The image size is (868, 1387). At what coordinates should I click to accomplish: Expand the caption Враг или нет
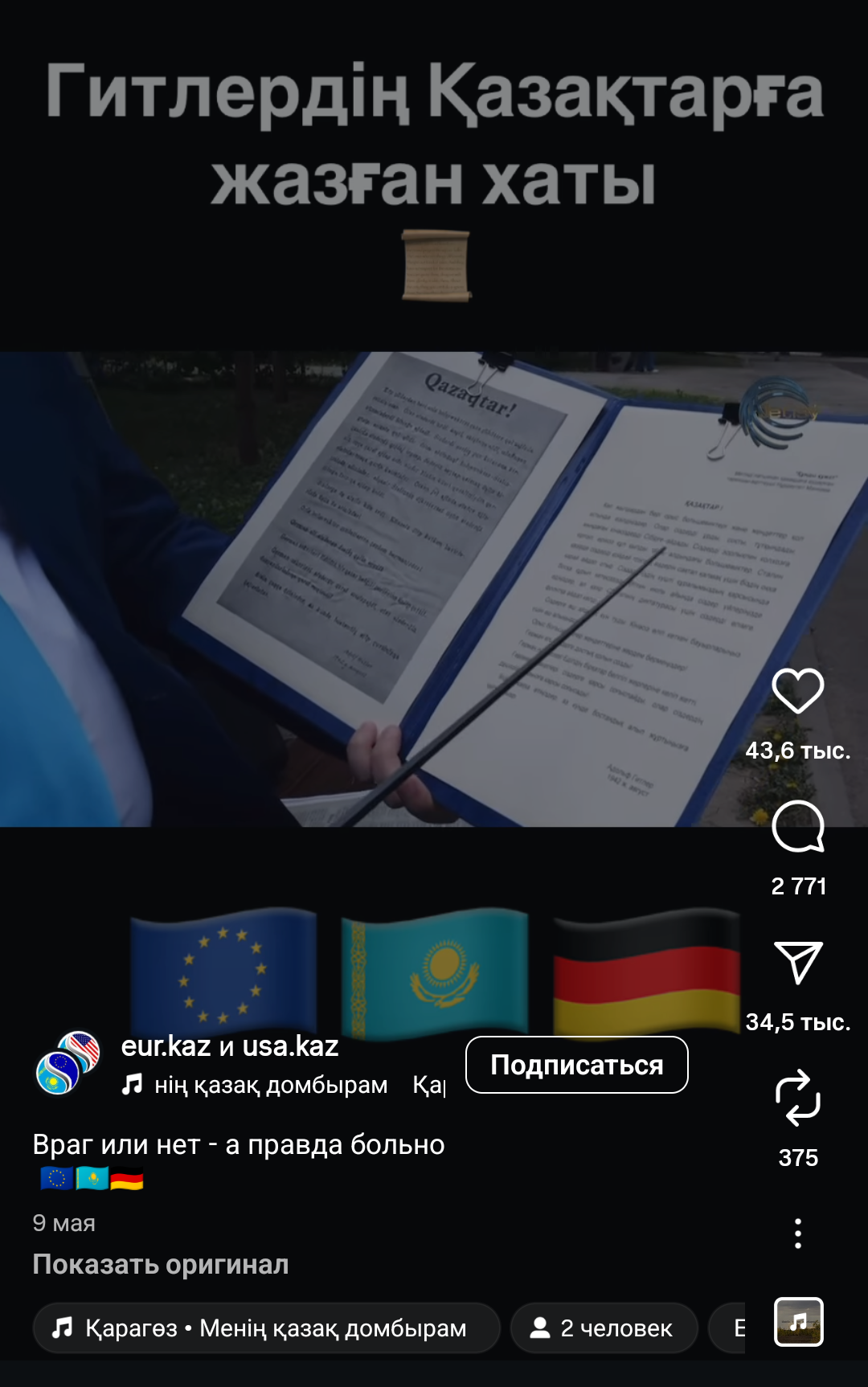coord(238,1145)
